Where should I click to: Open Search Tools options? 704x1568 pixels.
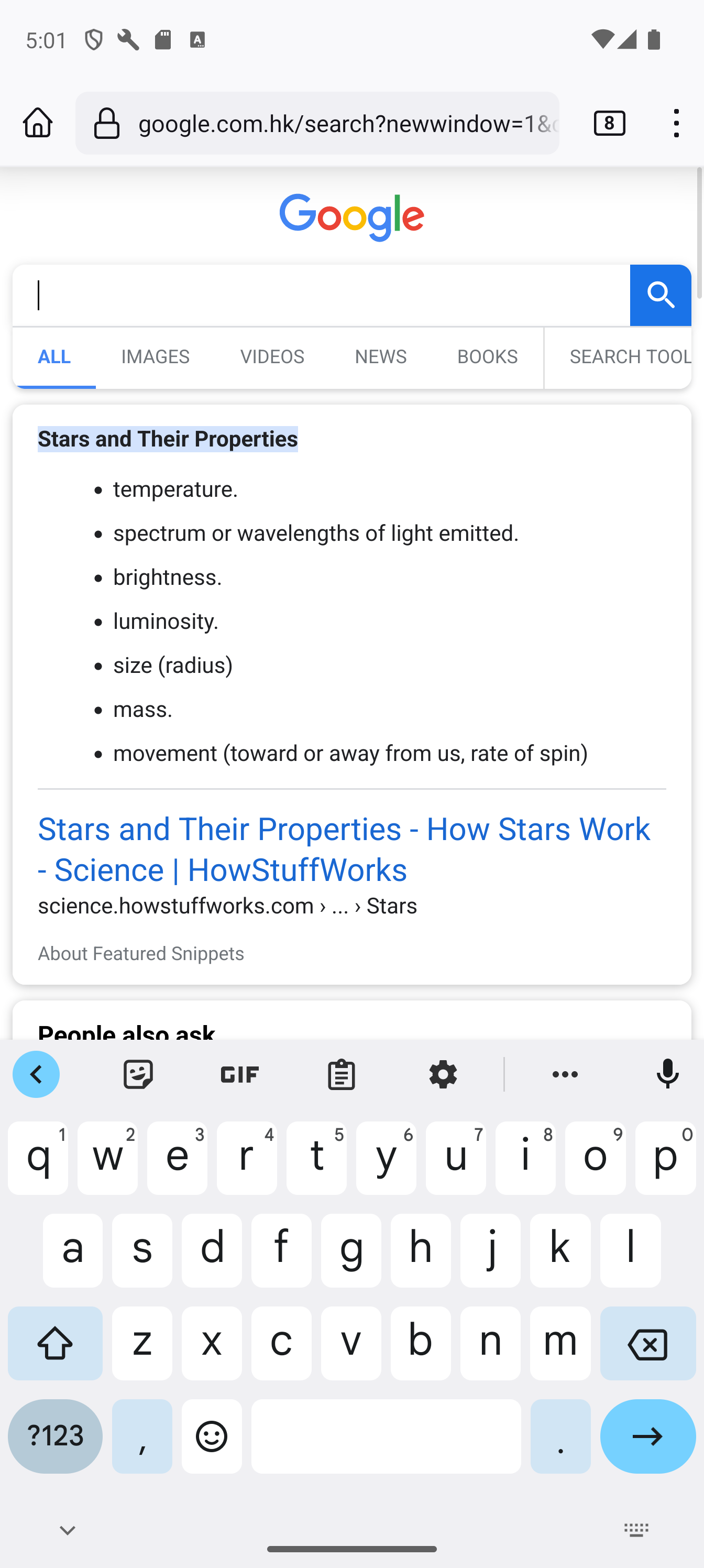[618, 357]
